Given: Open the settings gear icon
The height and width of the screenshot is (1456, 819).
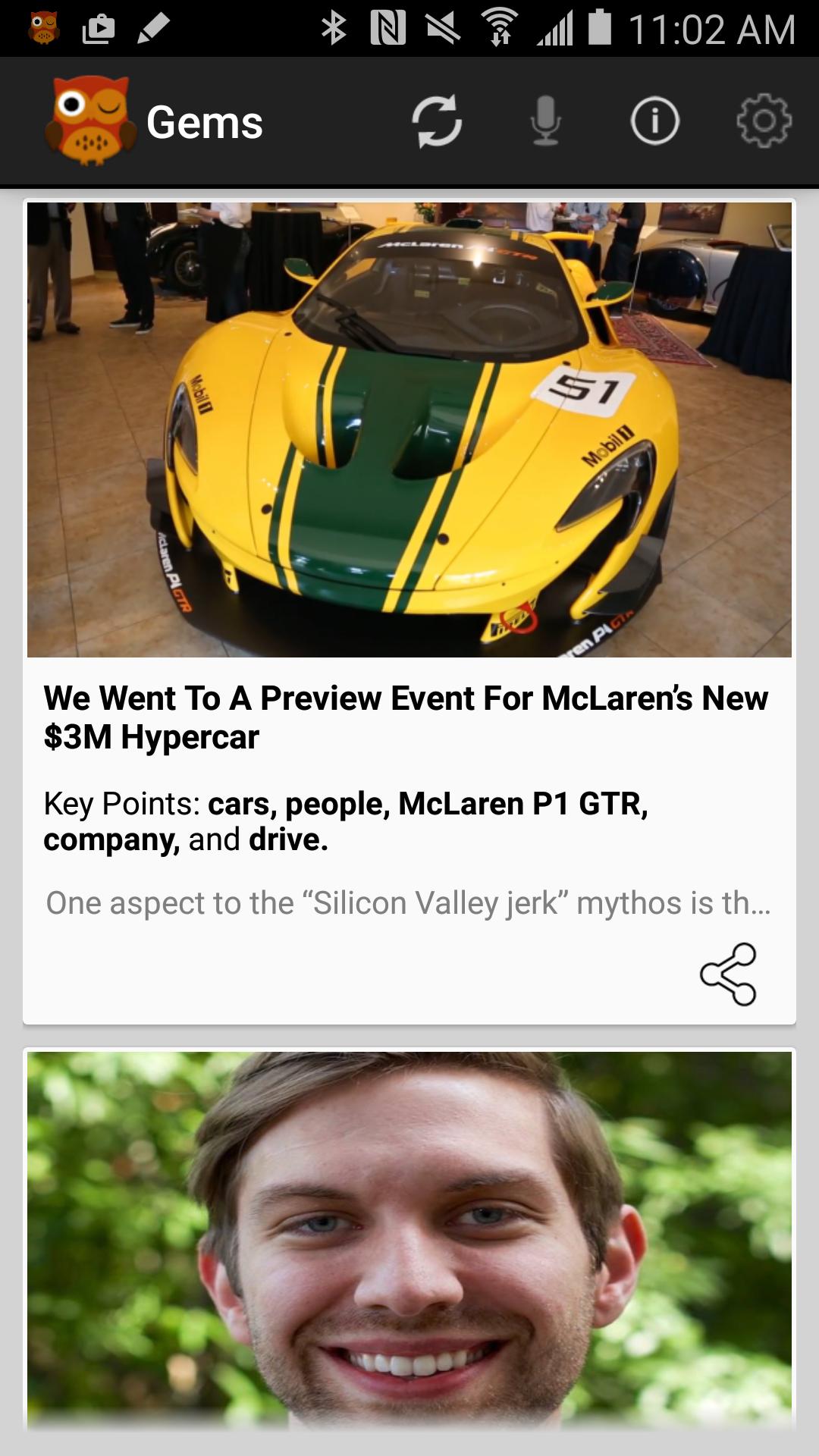Looking at the screenshot, I should click(x=762, y=121).
